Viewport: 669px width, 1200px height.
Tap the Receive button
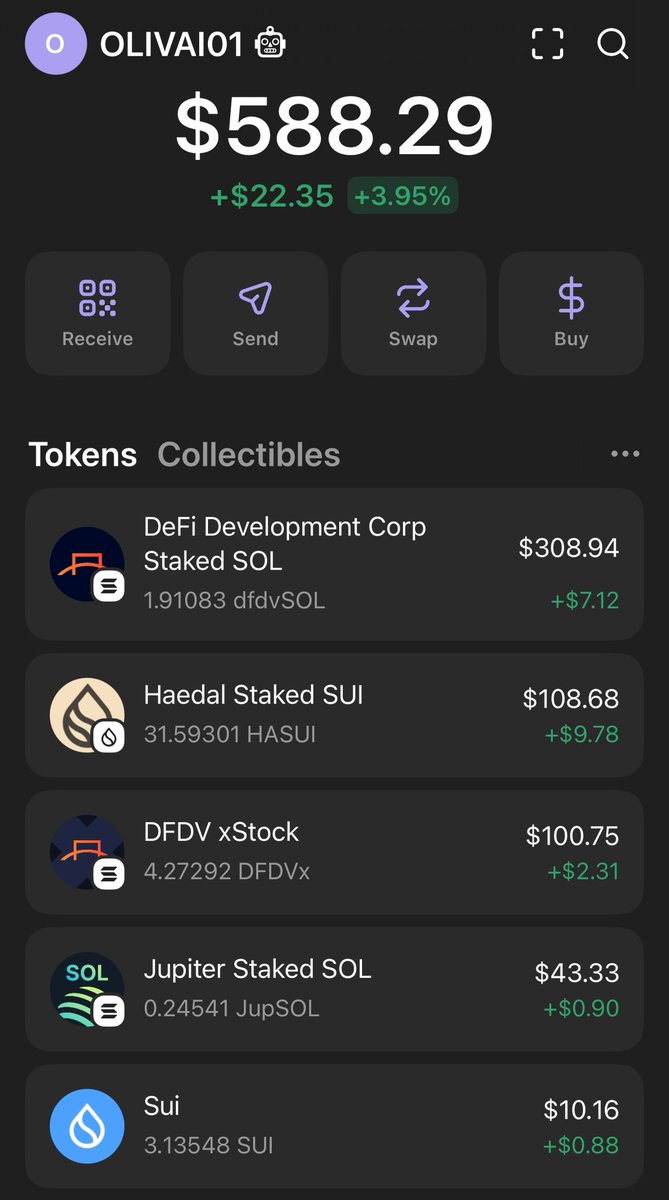[97, 314]
